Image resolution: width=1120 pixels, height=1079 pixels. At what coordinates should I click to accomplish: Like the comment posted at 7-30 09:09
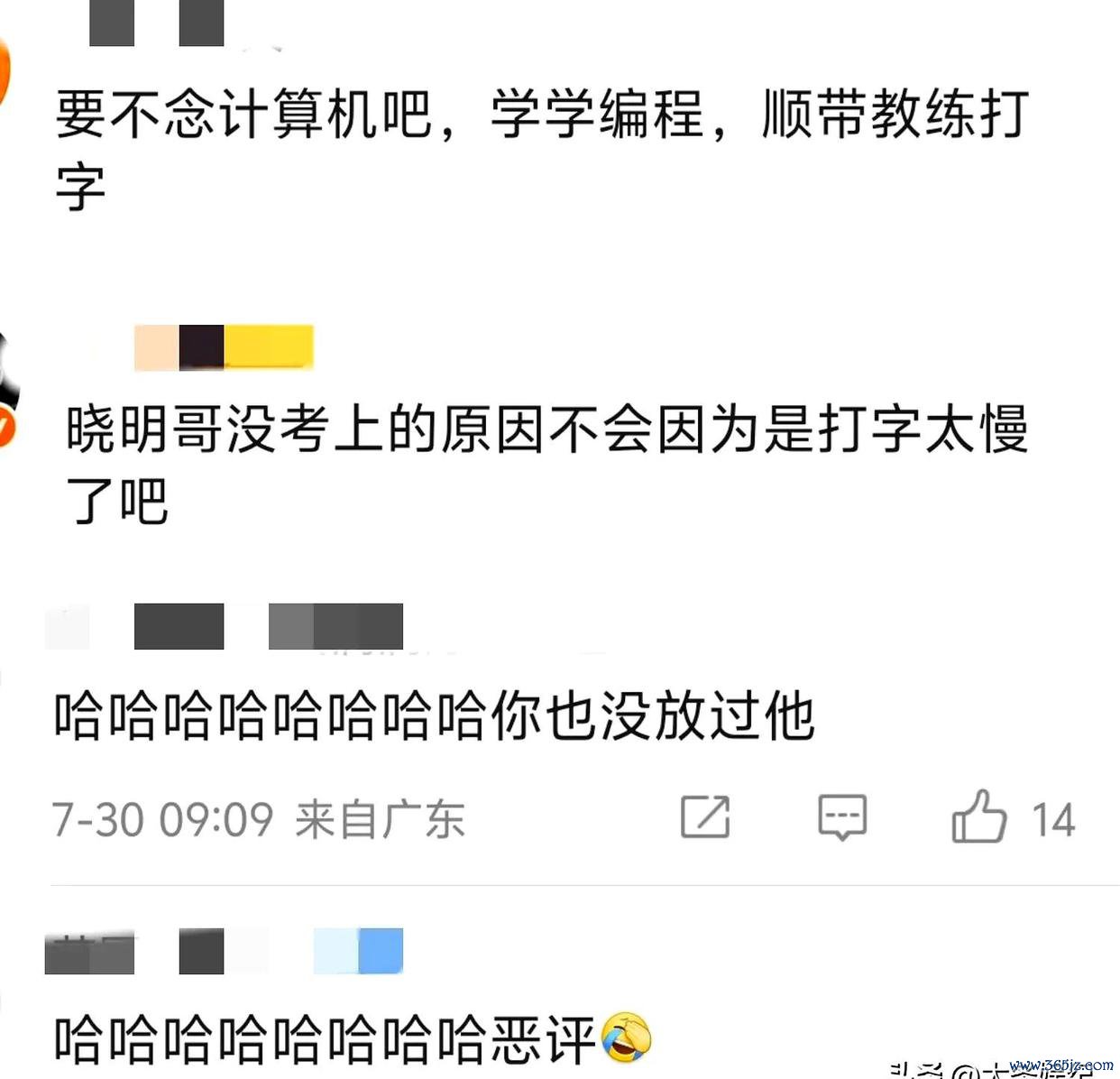979,817
